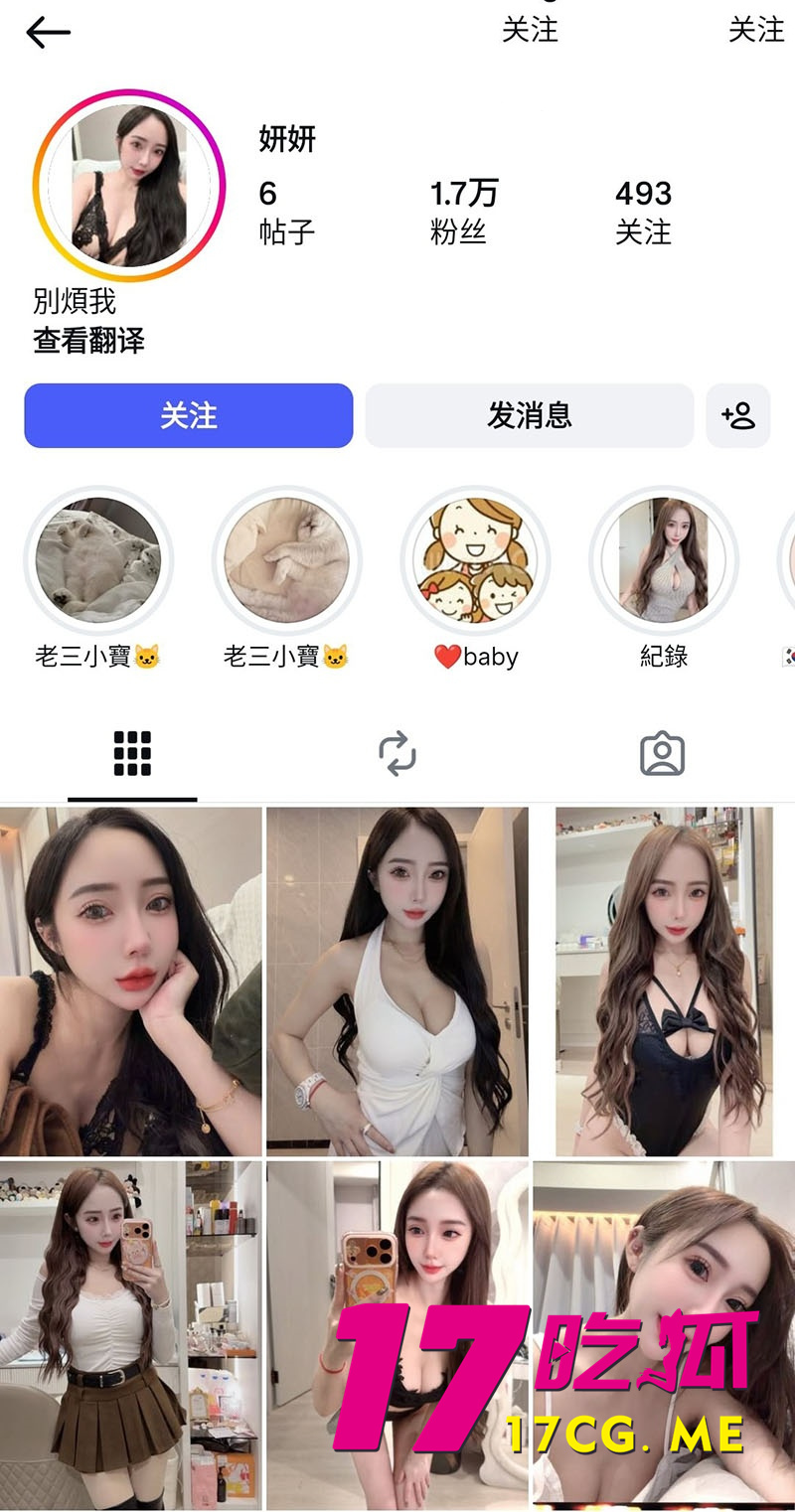
Task: Open the 老三小寶 cat story highlight
Action: tap(98, 561)
